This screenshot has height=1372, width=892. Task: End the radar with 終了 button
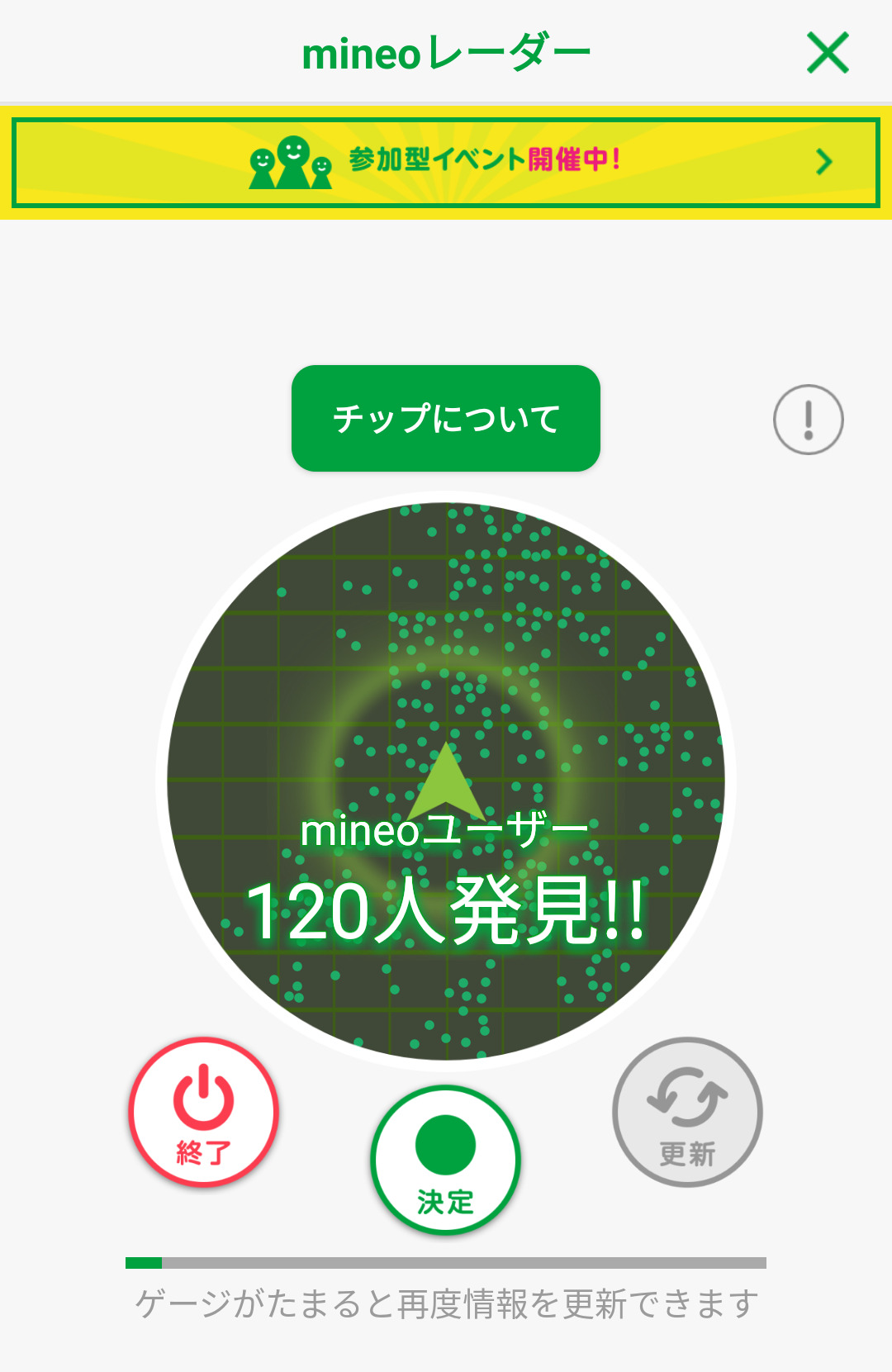tap(203, 1112)
